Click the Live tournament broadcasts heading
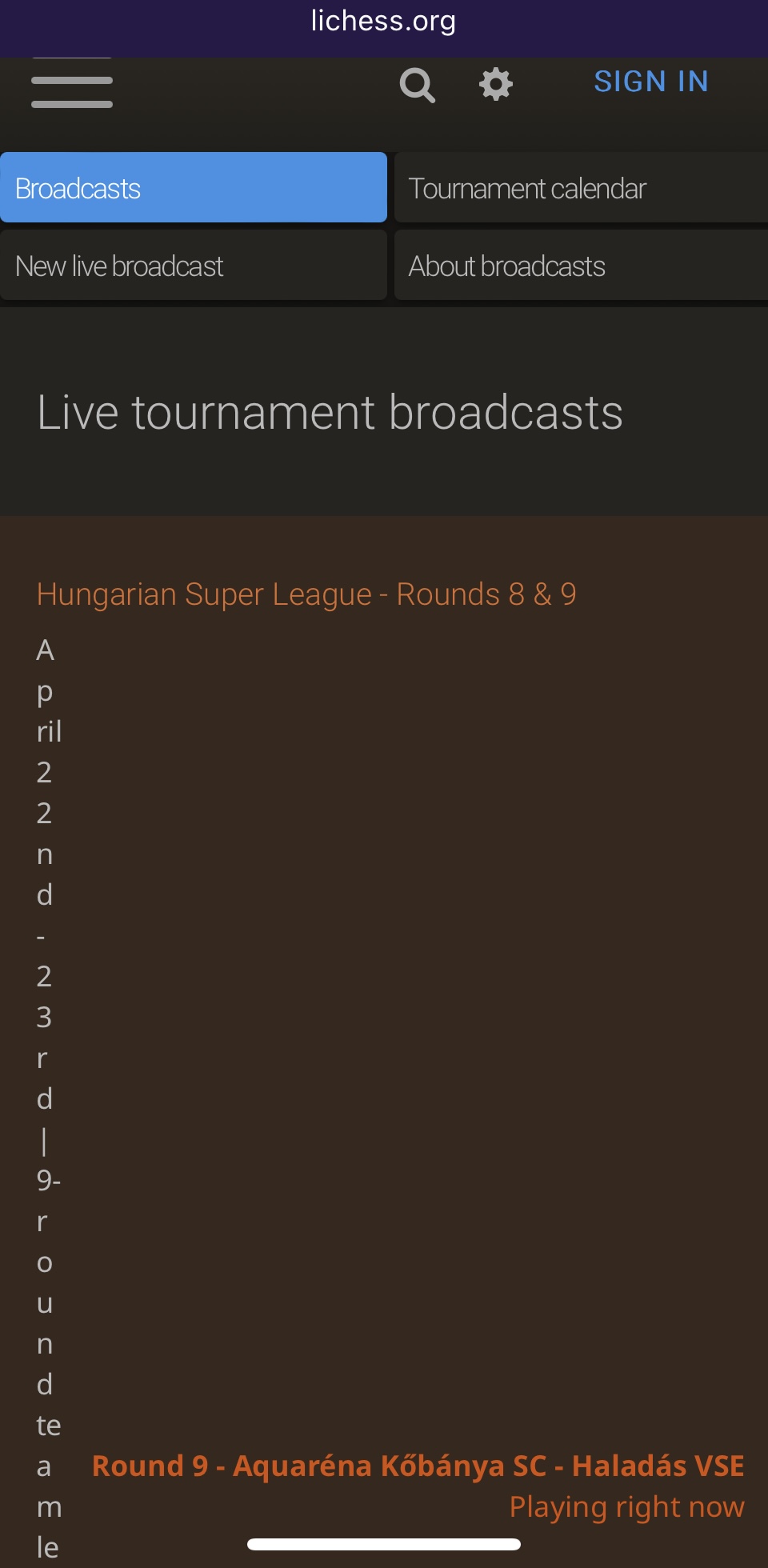768x1568 pixels. tap(330, 413)
